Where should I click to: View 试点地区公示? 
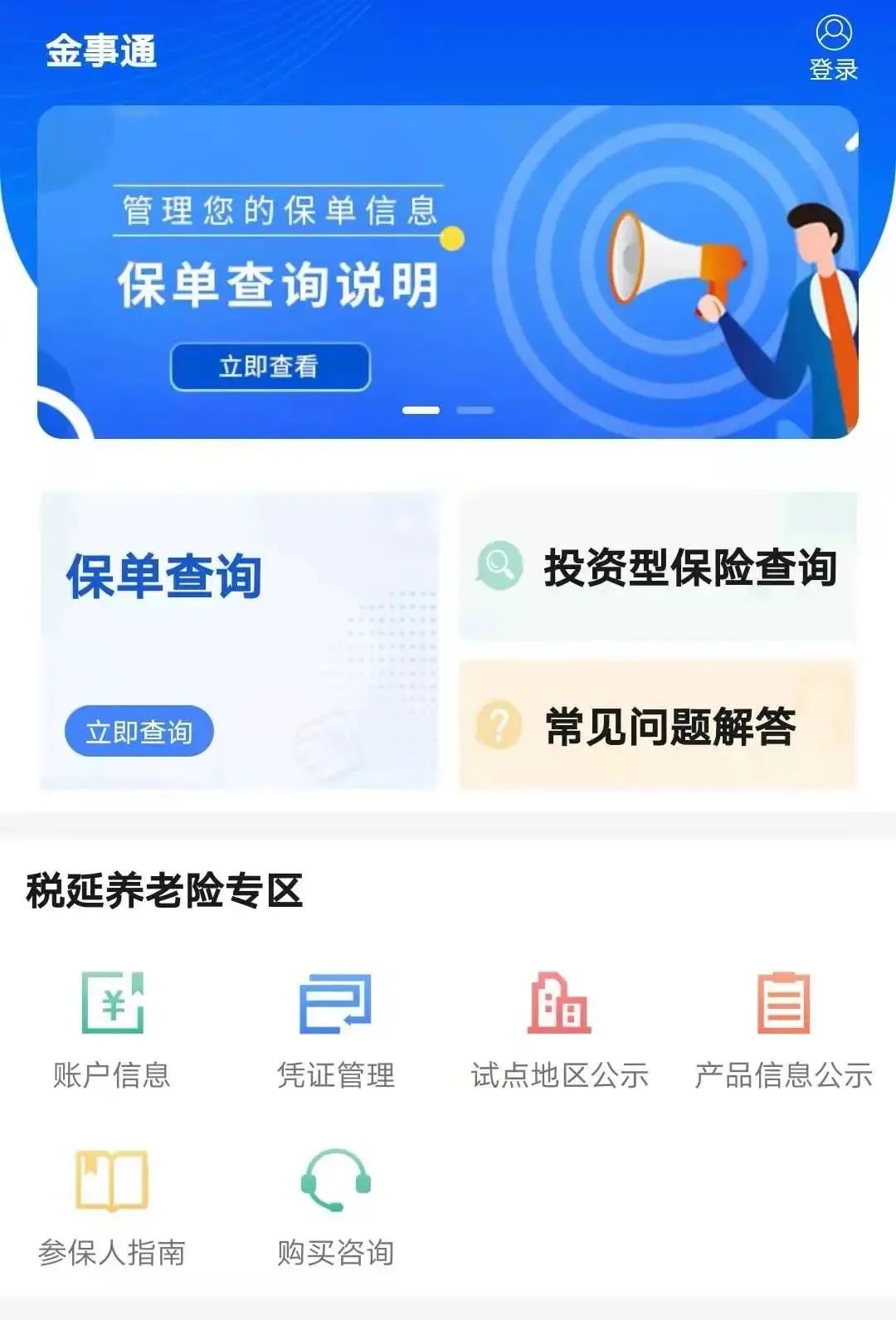coord(559,1029)
